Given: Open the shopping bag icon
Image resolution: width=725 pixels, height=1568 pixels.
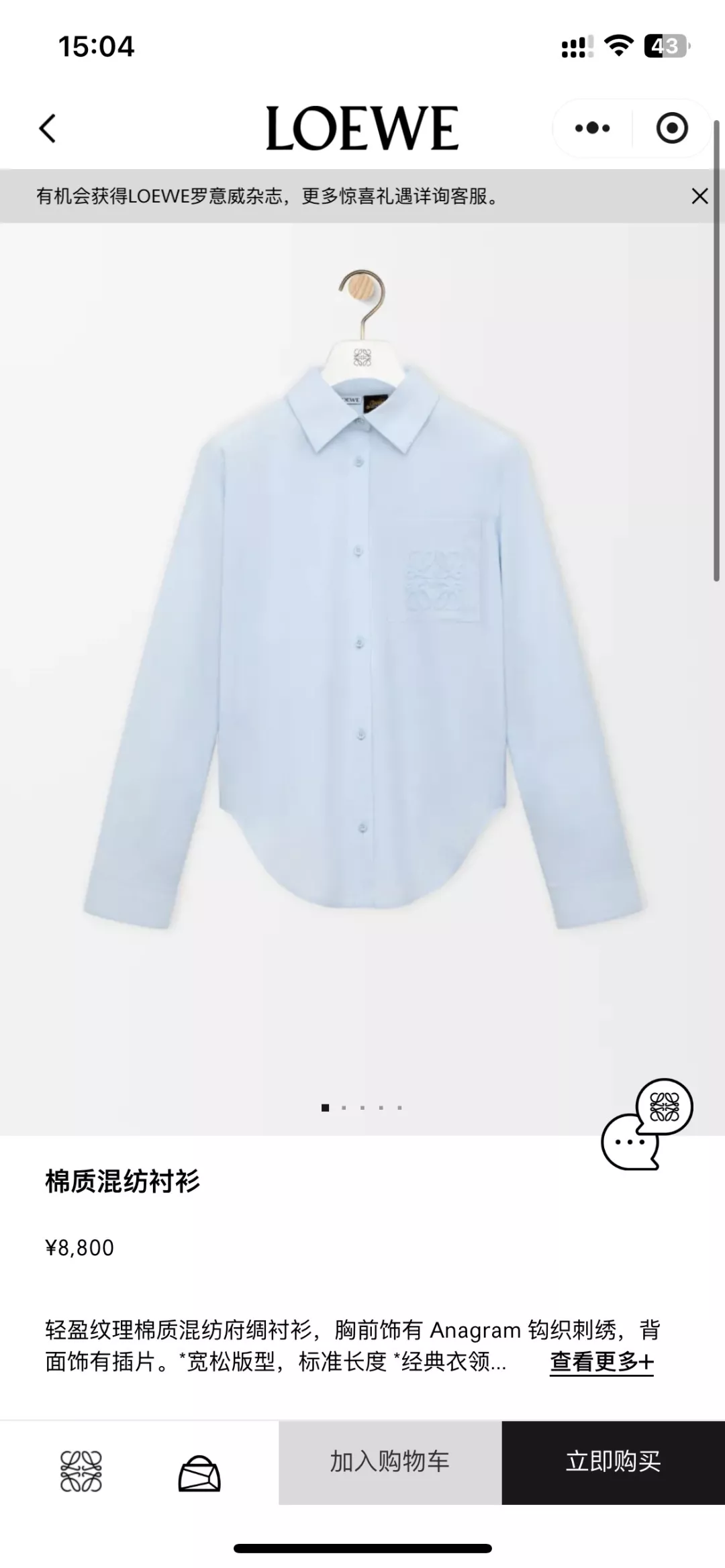Looking at the screenshot, I should point(199,1472).
